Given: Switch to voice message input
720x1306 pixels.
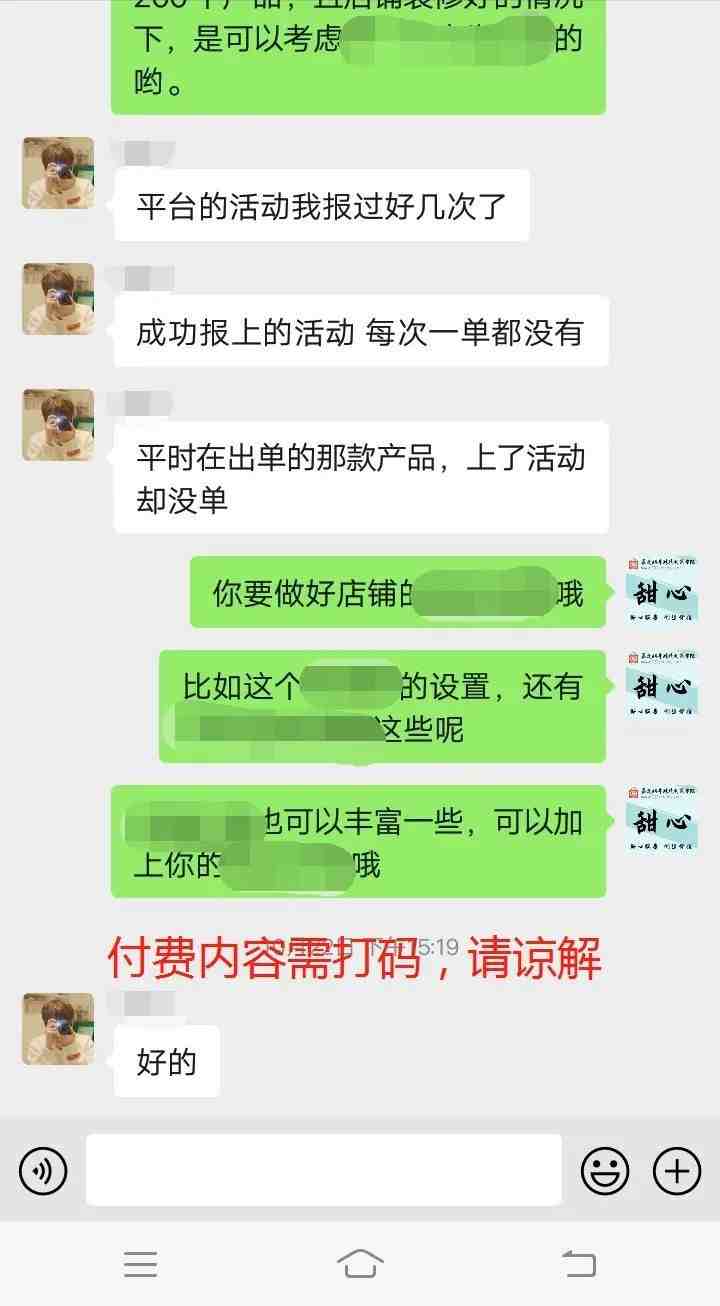Looking at the screenshot, I should 42,1170.
